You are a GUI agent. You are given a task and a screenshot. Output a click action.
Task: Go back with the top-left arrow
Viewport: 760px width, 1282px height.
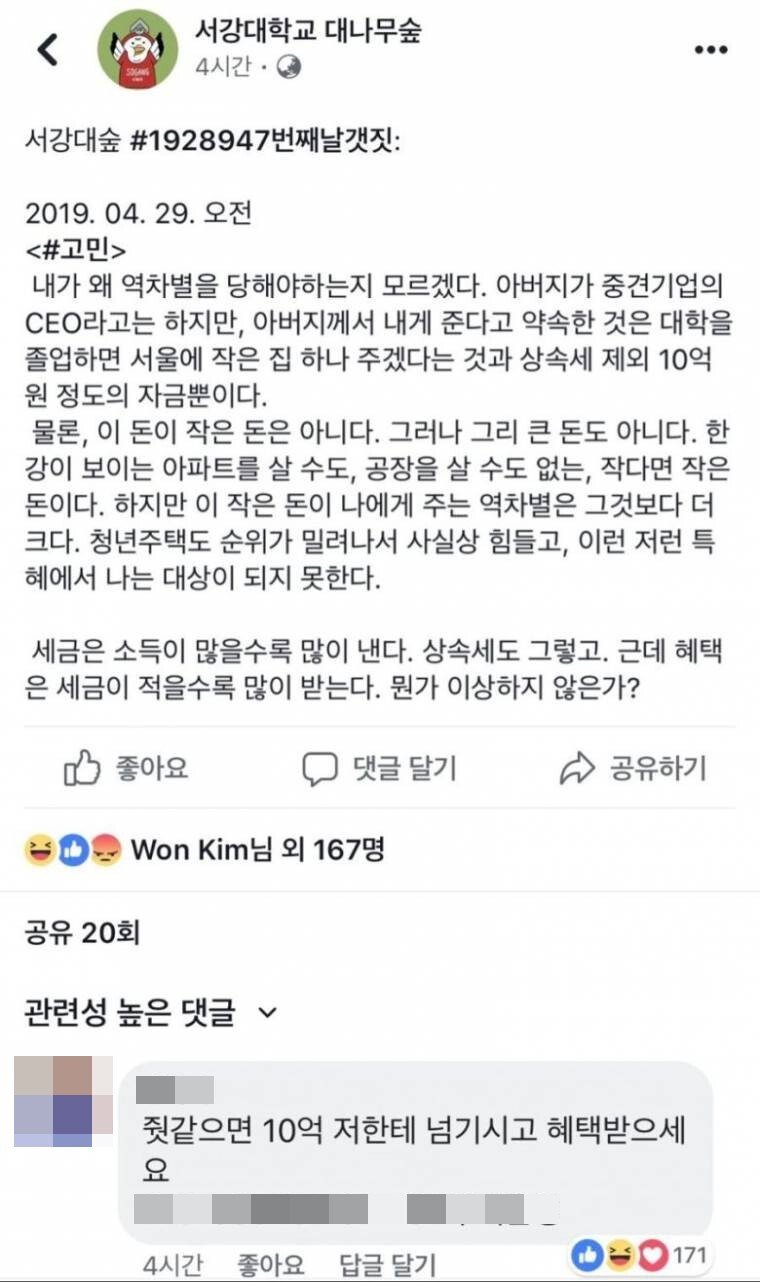pos(47,49)
